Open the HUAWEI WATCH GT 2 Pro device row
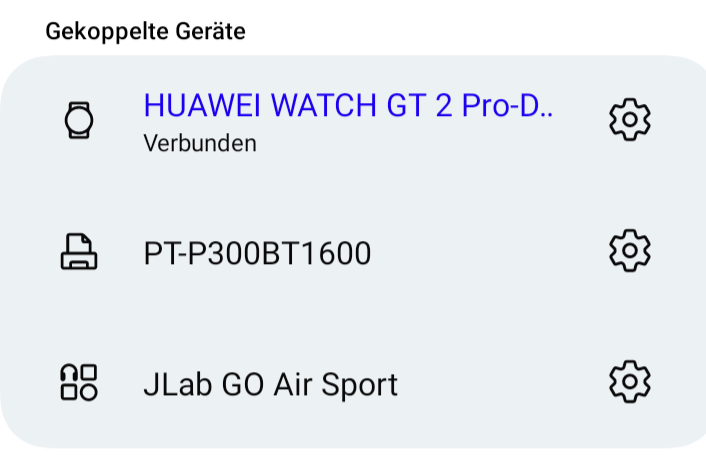Screen dimensions: 706x463 (347, 120)
